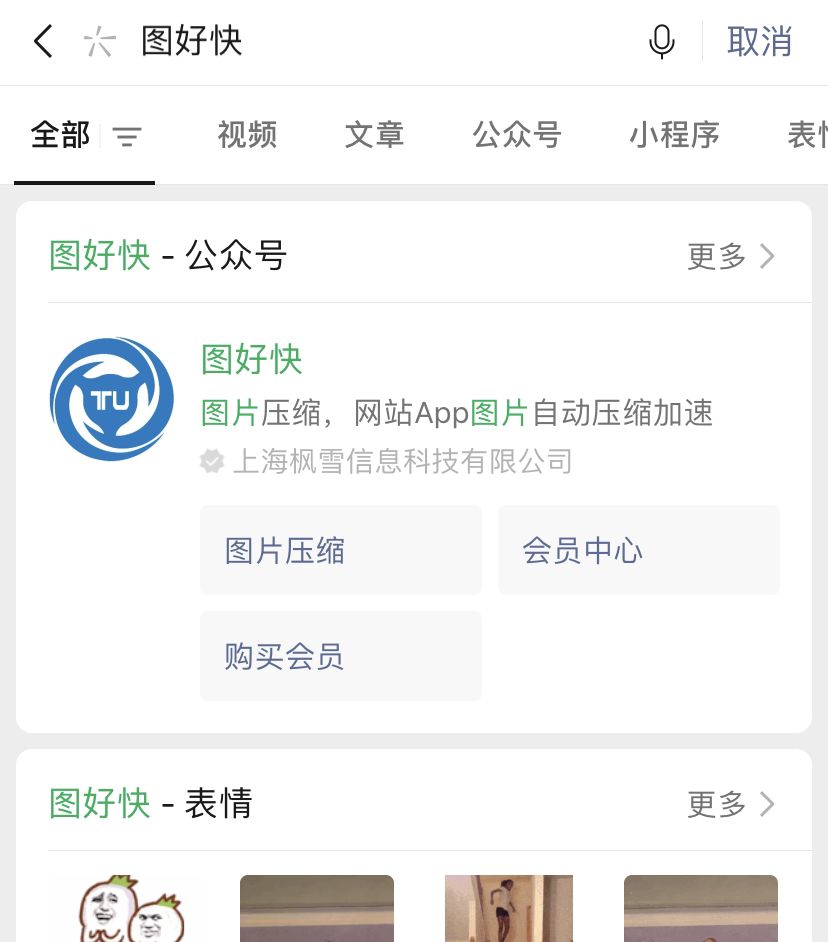
Task: Tap the loading indicator beside search query
Action: tap(99, 42)
